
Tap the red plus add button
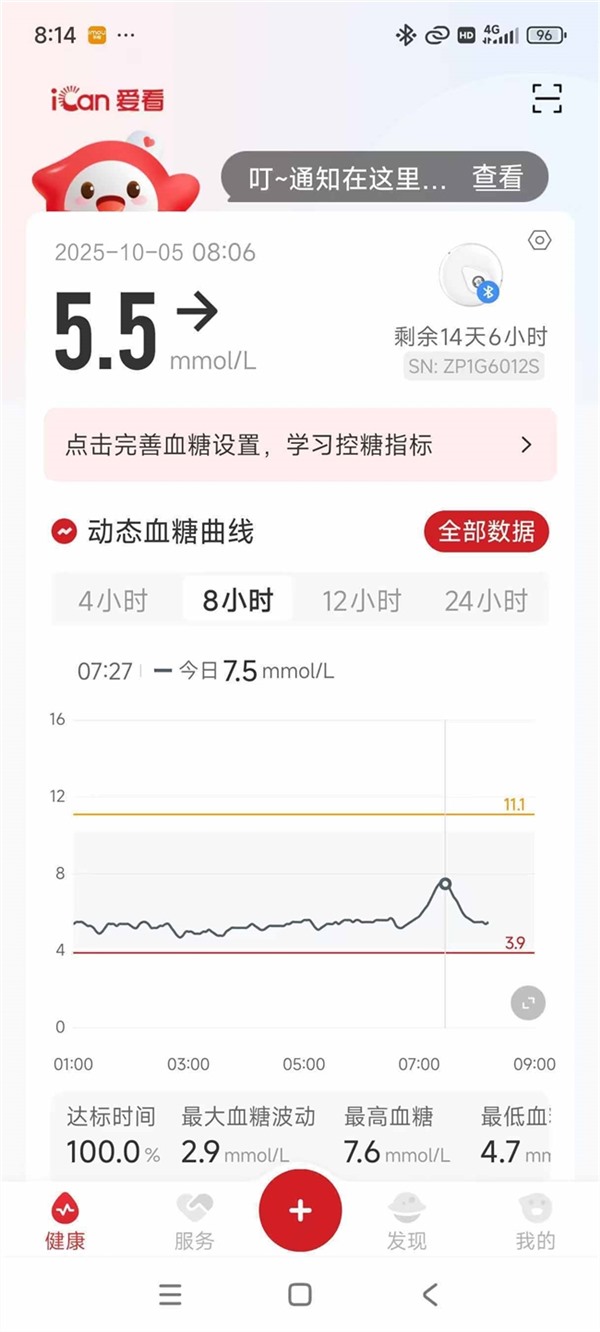click(300, 1210)
